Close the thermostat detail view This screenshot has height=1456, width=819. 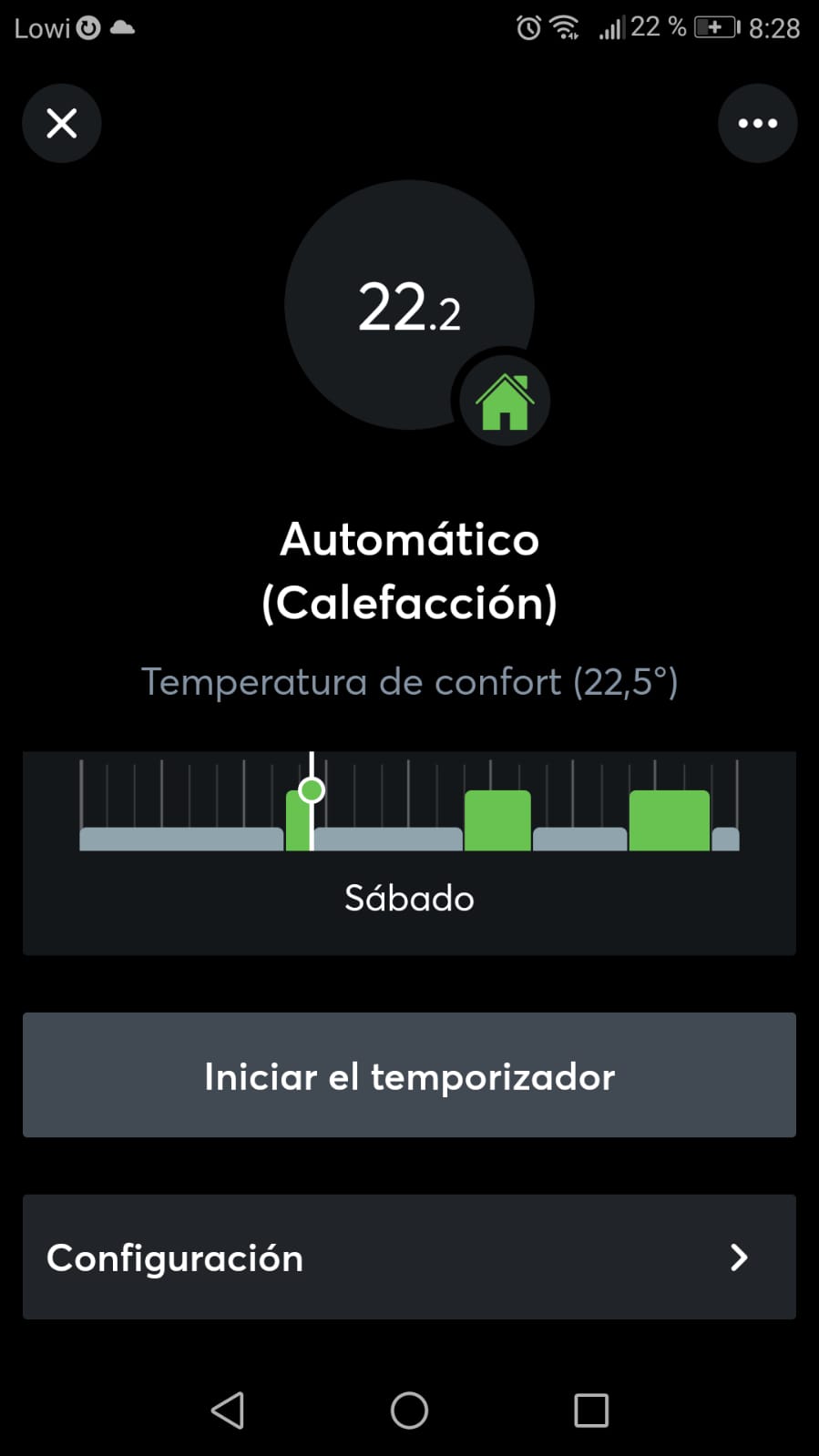click(61, 123)
